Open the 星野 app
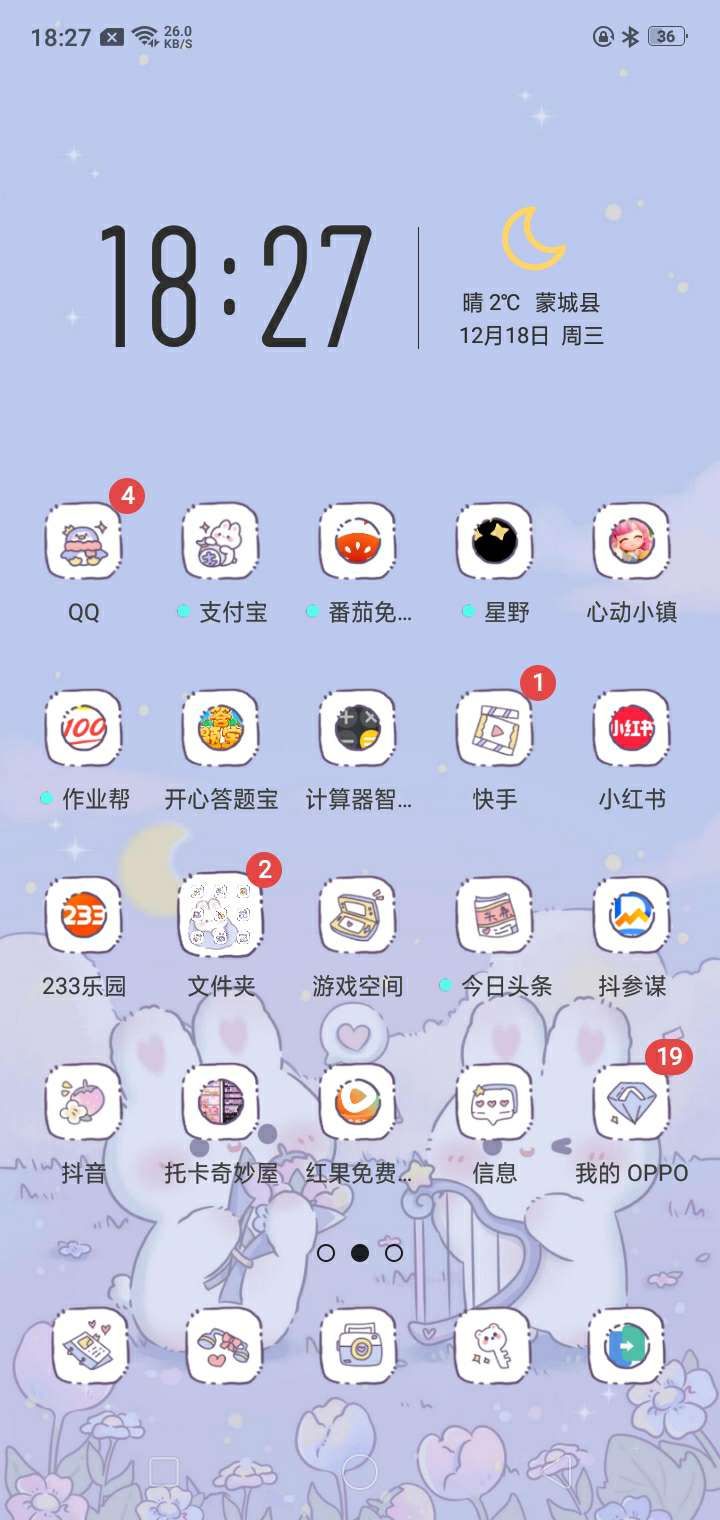 [494, 542]
